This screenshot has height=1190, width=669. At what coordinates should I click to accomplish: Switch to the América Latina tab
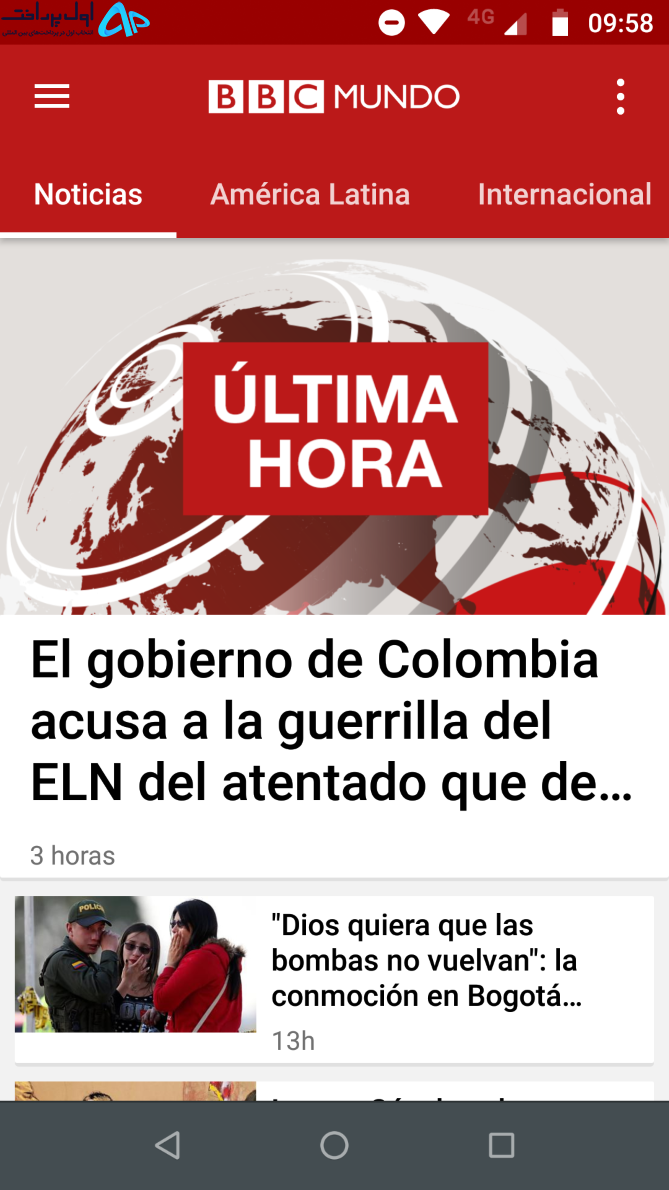[x=310, y=194]
